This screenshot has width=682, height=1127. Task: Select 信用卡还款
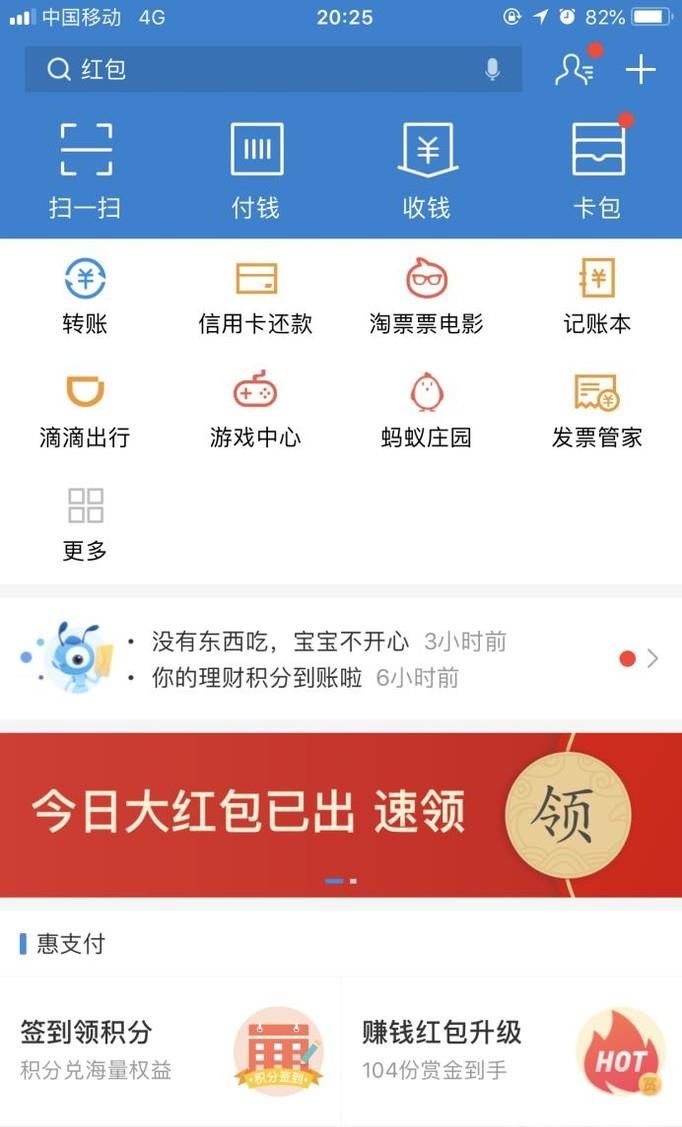point(256,296)
